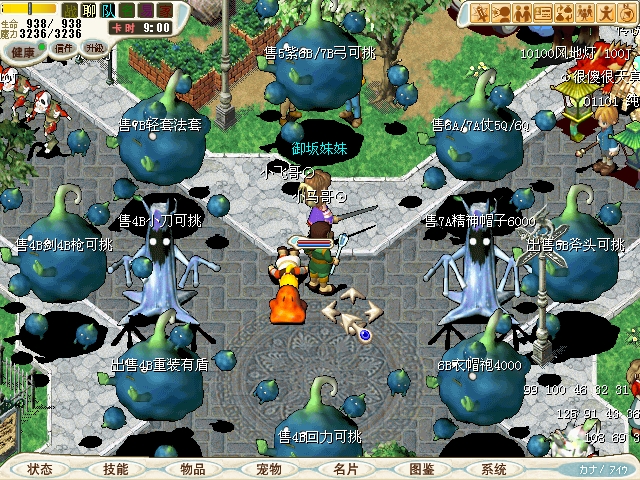Tap the join party handshake icon
Screen dimensions: 640x480
(x=523, y=13)
